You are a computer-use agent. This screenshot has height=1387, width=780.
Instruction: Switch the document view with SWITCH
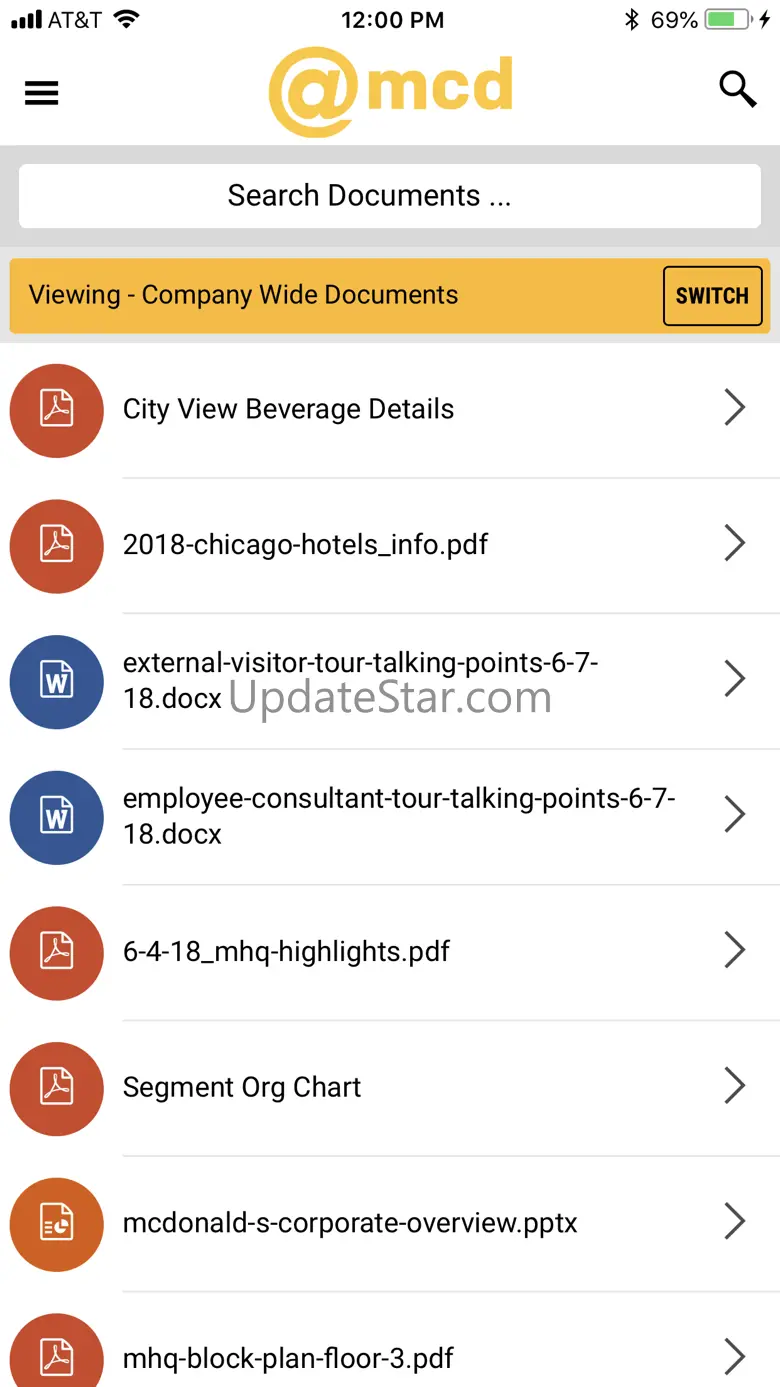click(711, 296)
